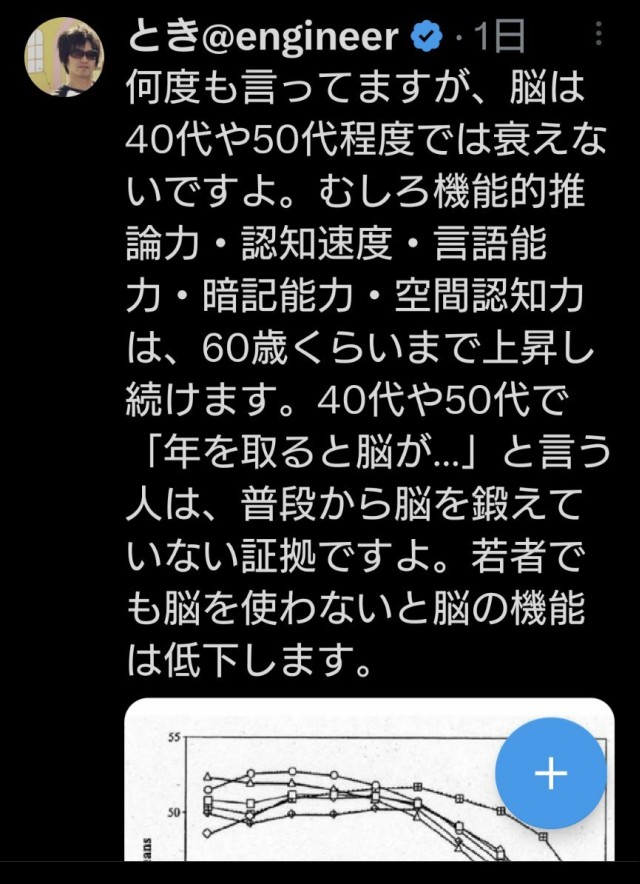This screenshot has width=640, height=884.
Task: Compose a new tweet with plus button
Action: tap(551, 773)
